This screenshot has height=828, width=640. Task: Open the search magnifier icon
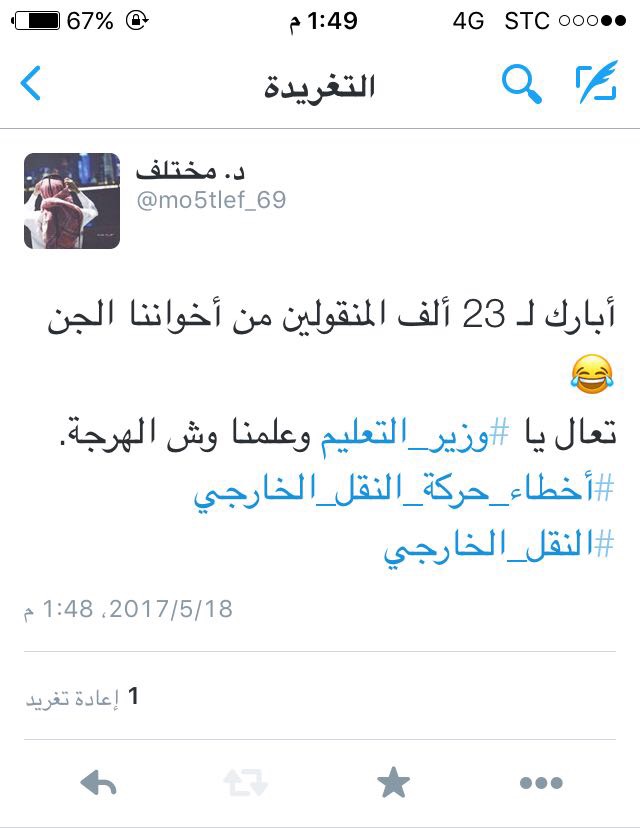tap(520, 84)
